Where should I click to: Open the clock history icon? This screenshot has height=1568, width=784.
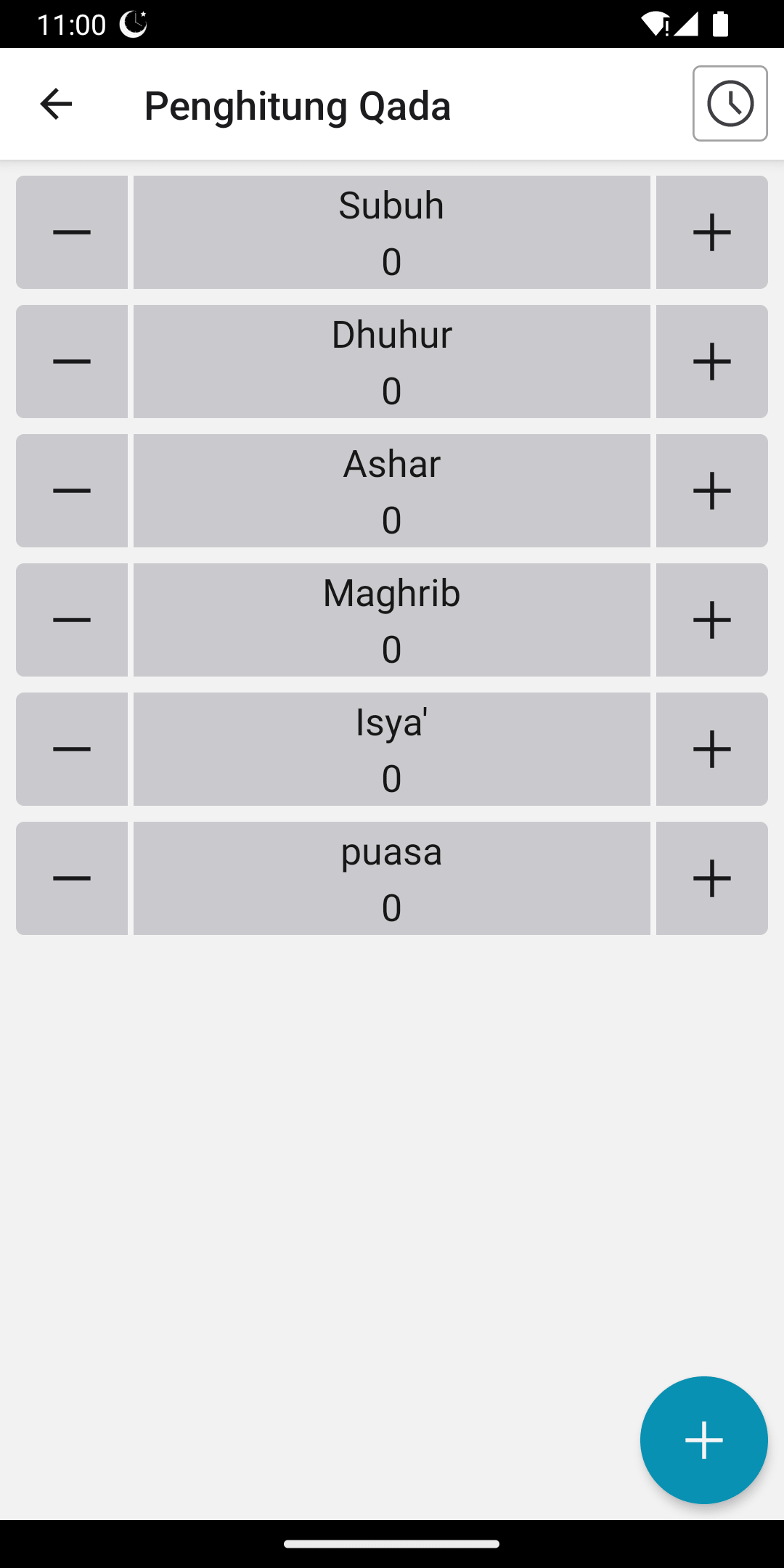[730, 103]
